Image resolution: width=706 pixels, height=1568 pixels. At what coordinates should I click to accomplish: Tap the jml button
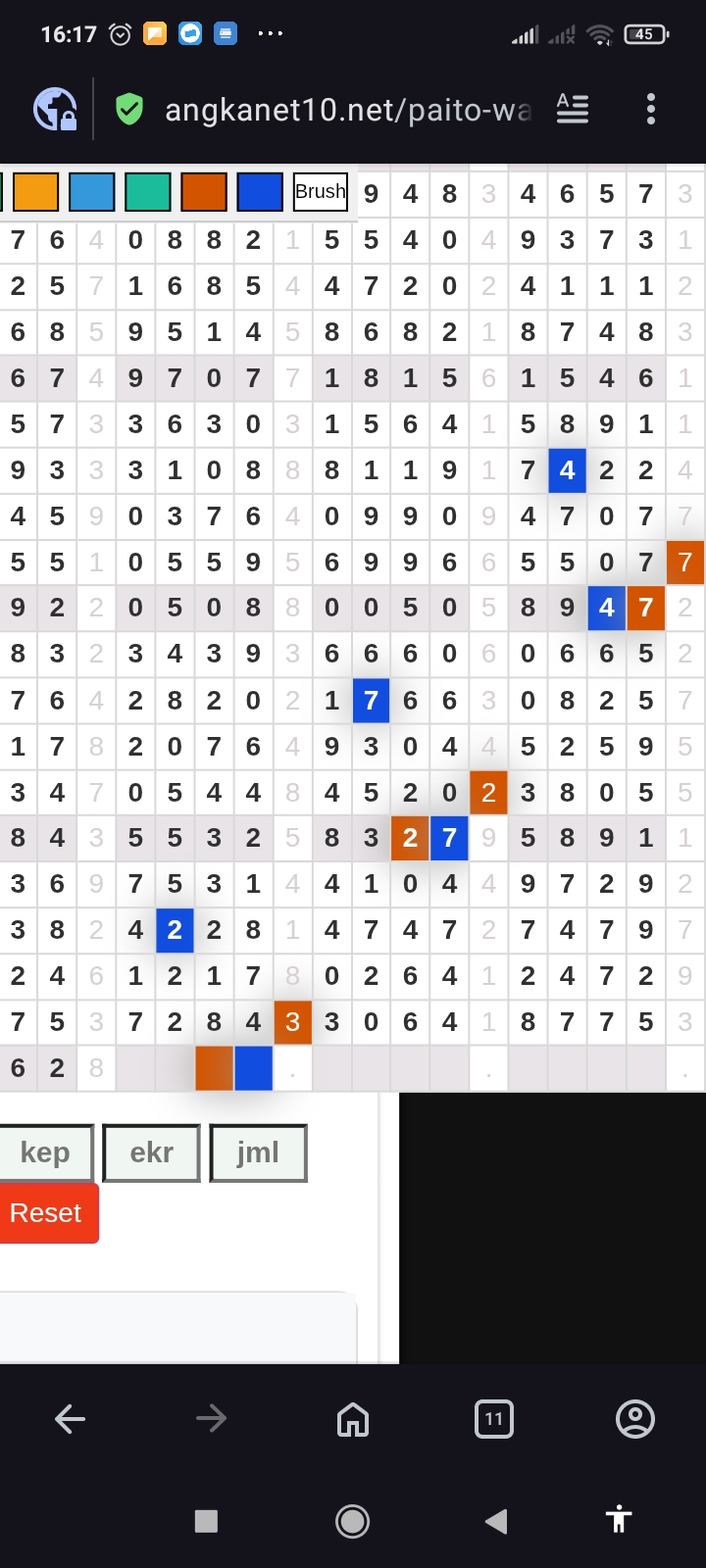coord(258,1152)
